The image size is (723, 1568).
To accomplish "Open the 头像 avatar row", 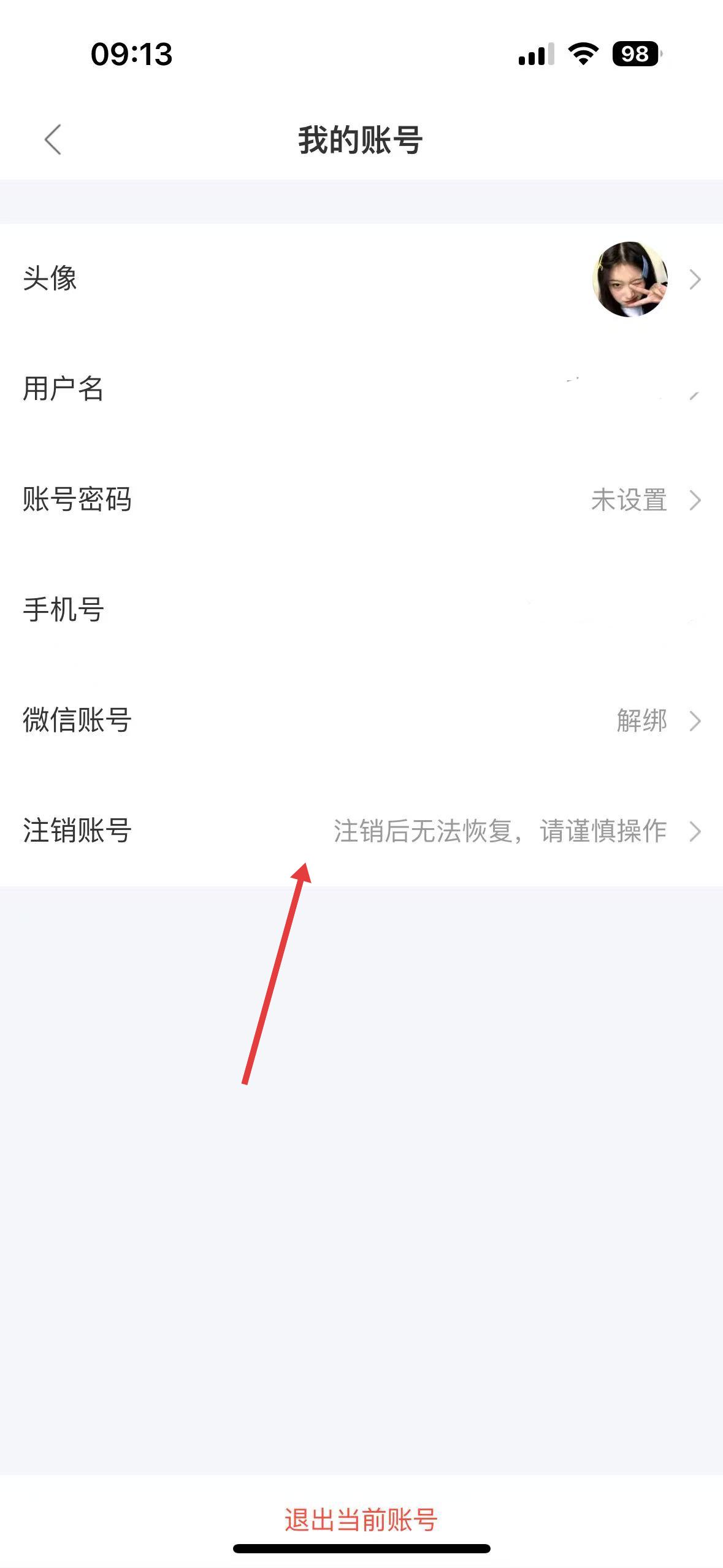I will (x=361, y=279).
